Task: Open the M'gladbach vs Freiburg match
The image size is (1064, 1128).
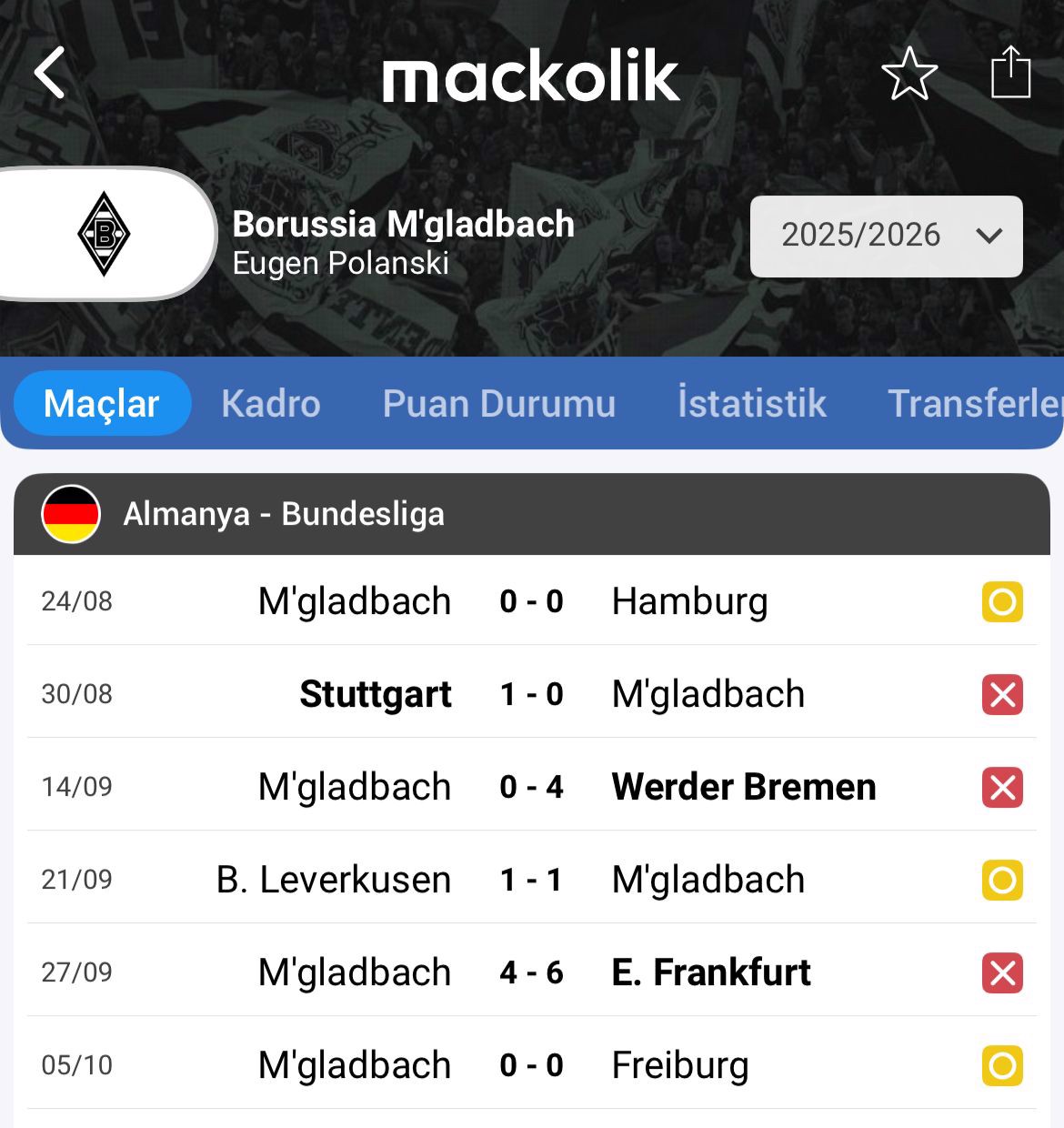Action: pos(531,1065)
